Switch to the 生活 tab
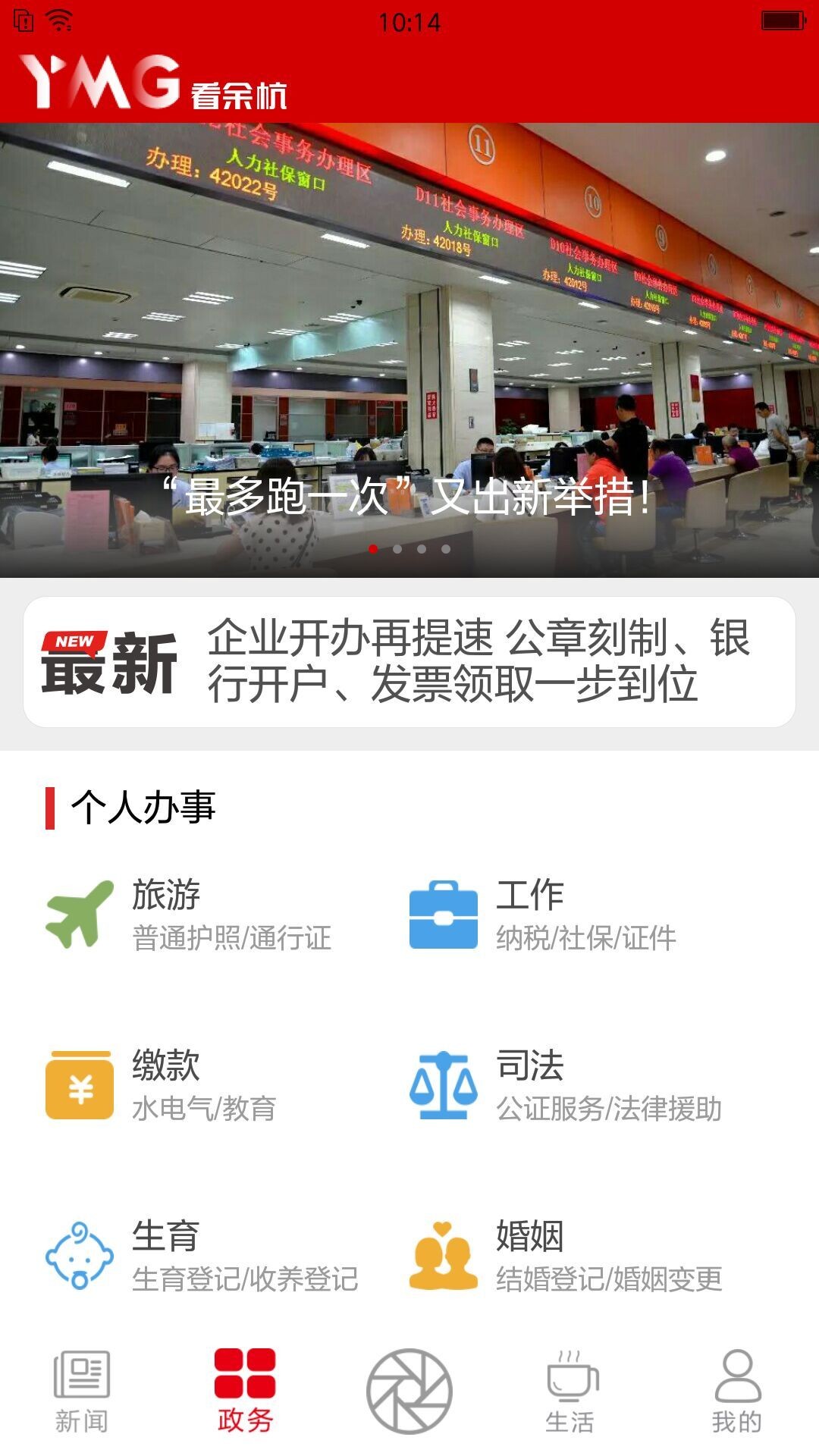 coord(572,1392)
